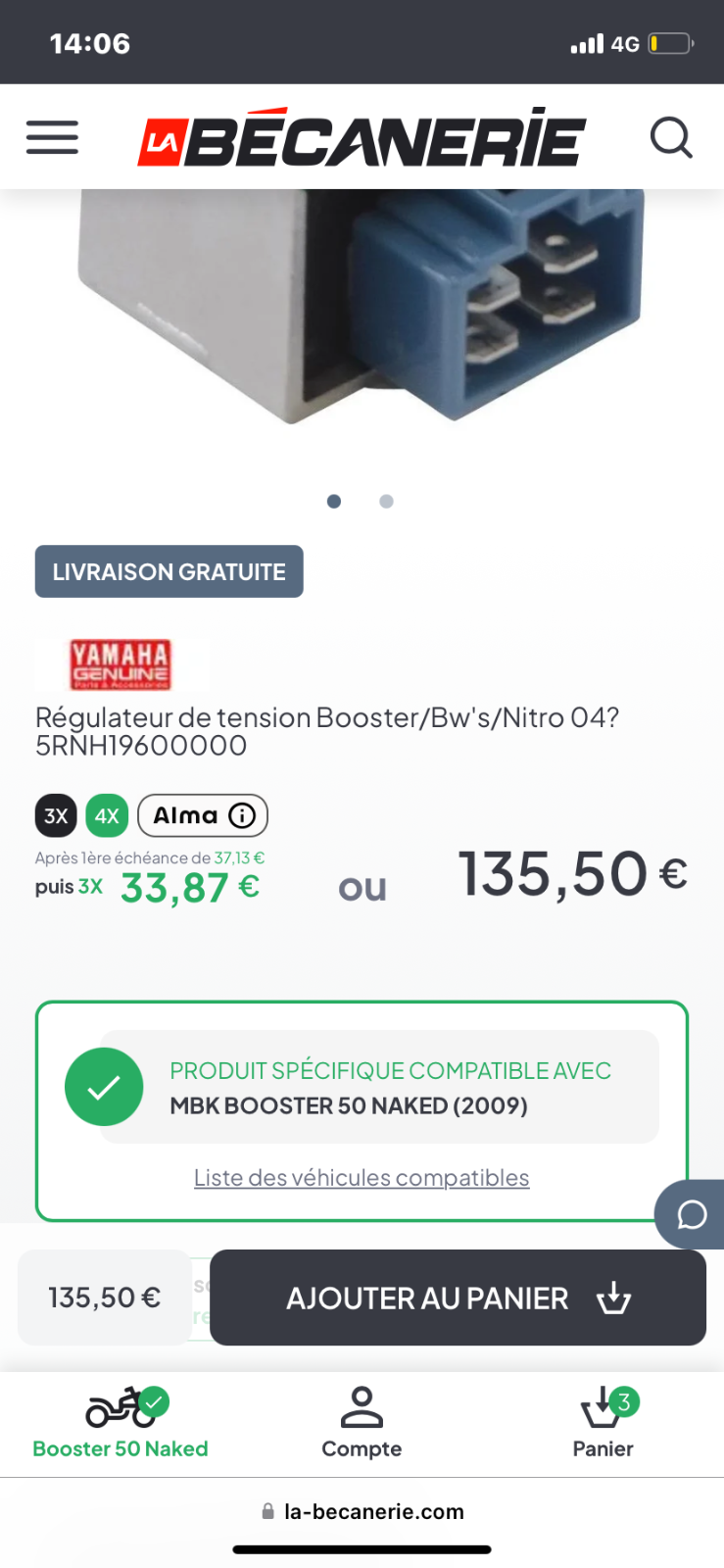Open Liste des véhicules compatibles link

tap(362, 1177)
